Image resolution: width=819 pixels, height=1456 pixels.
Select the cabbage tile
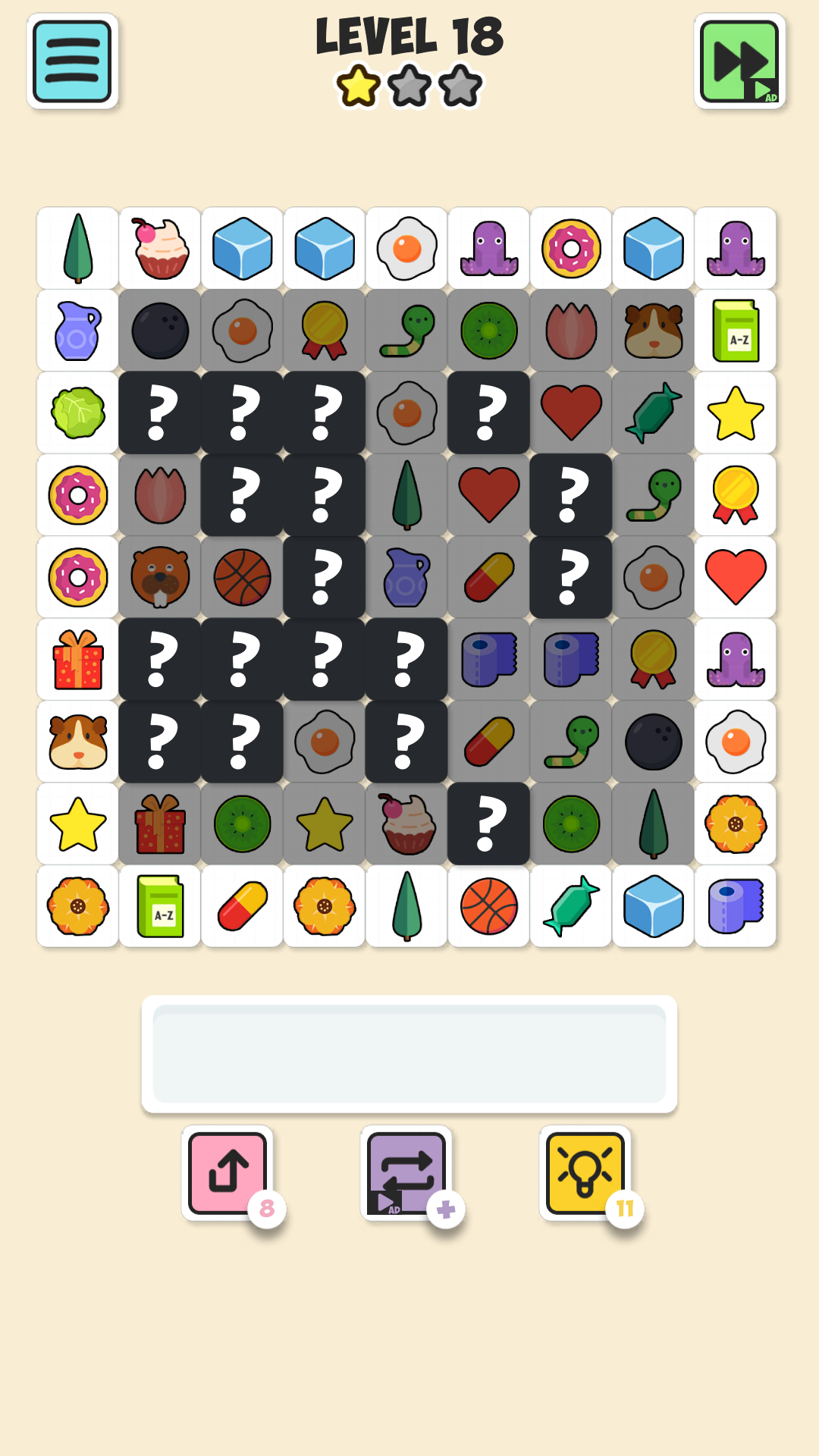[x=77, y=413]
